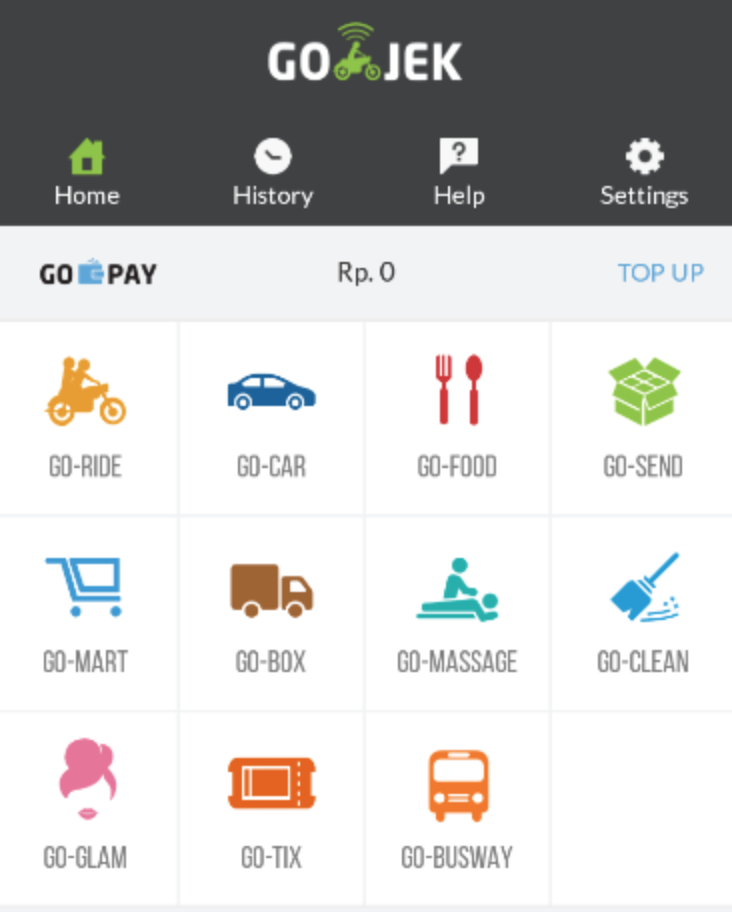Open the Settings tab
Image resolution: width=732 pixels, height=912 pixels.
[644, 173]
